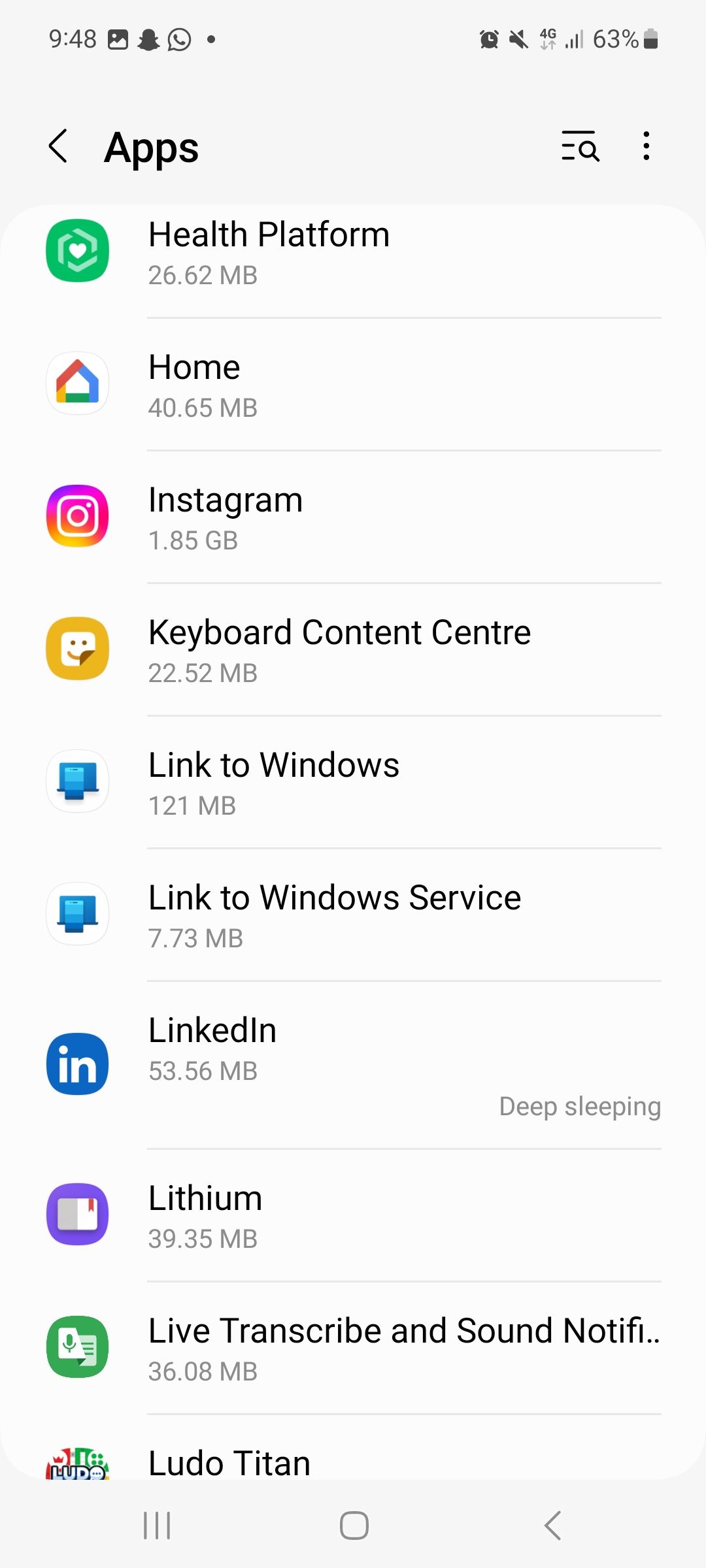The width and height of the screenshot is (706, 1568).
Task: Tap the LinkedIn app icon
Action: [x=76, y=1063]
